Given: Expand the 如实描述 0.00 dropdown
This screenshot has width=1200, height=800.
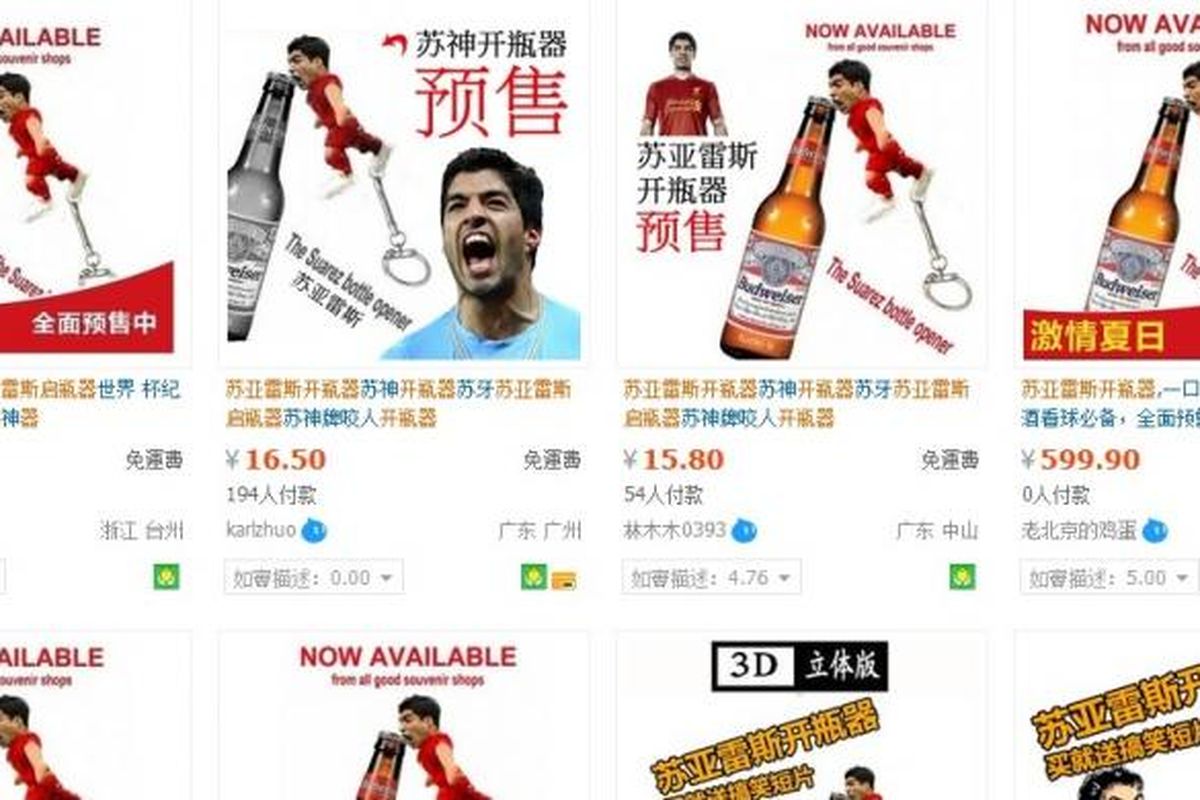Looking at the screenshot, I should (x=313, y=577).
